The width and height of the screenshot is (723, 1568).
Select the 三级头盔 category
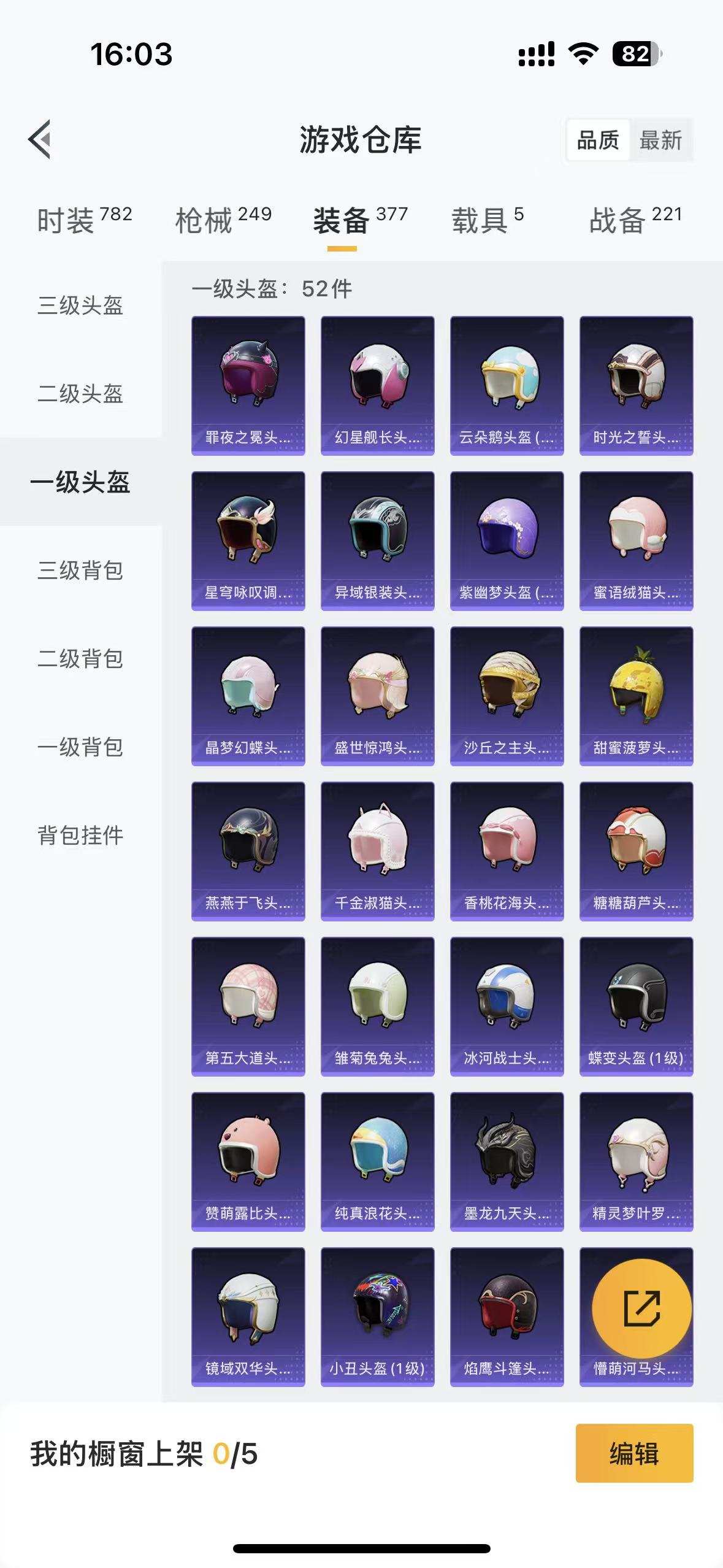pyautogui.click(x=80, y=306)
